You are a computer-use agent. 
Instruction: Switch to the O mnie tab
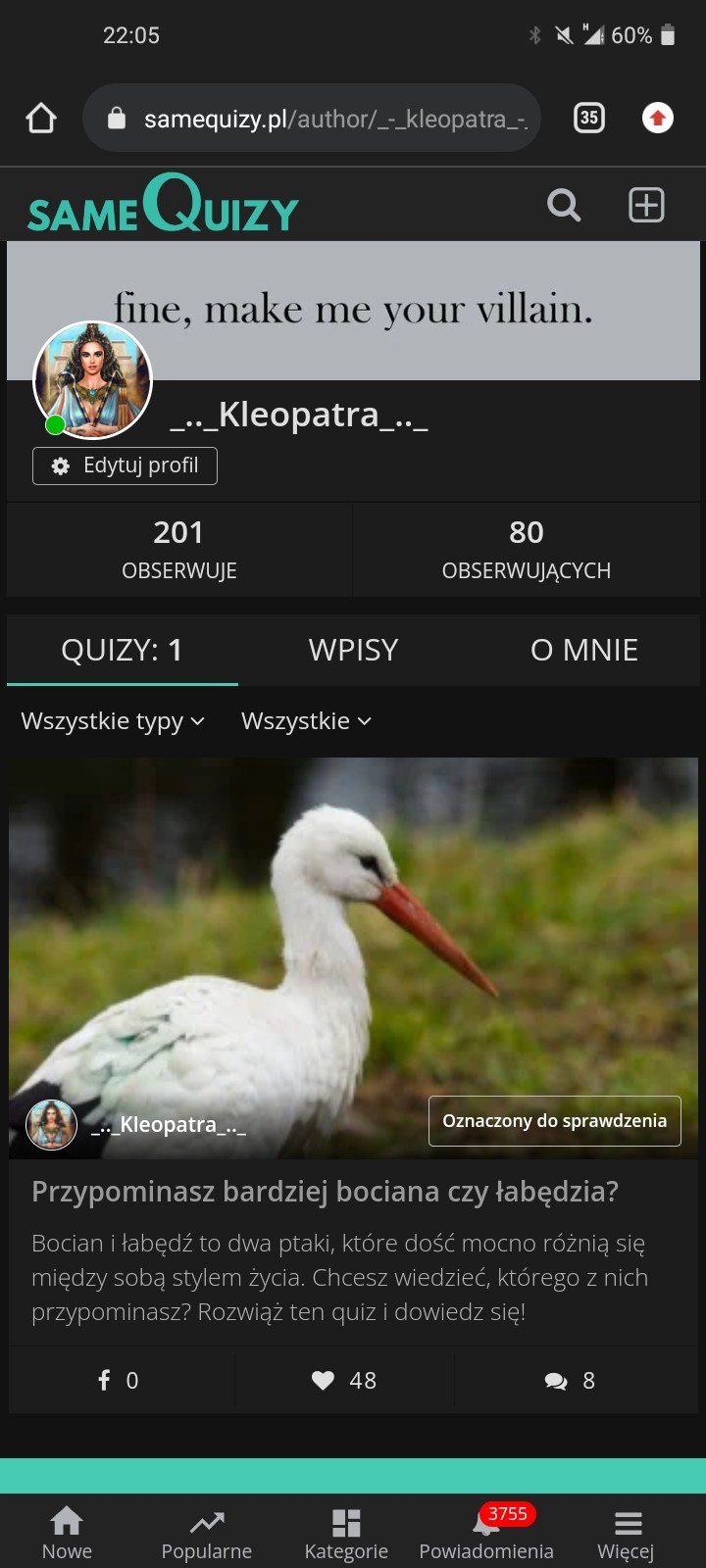584,650
